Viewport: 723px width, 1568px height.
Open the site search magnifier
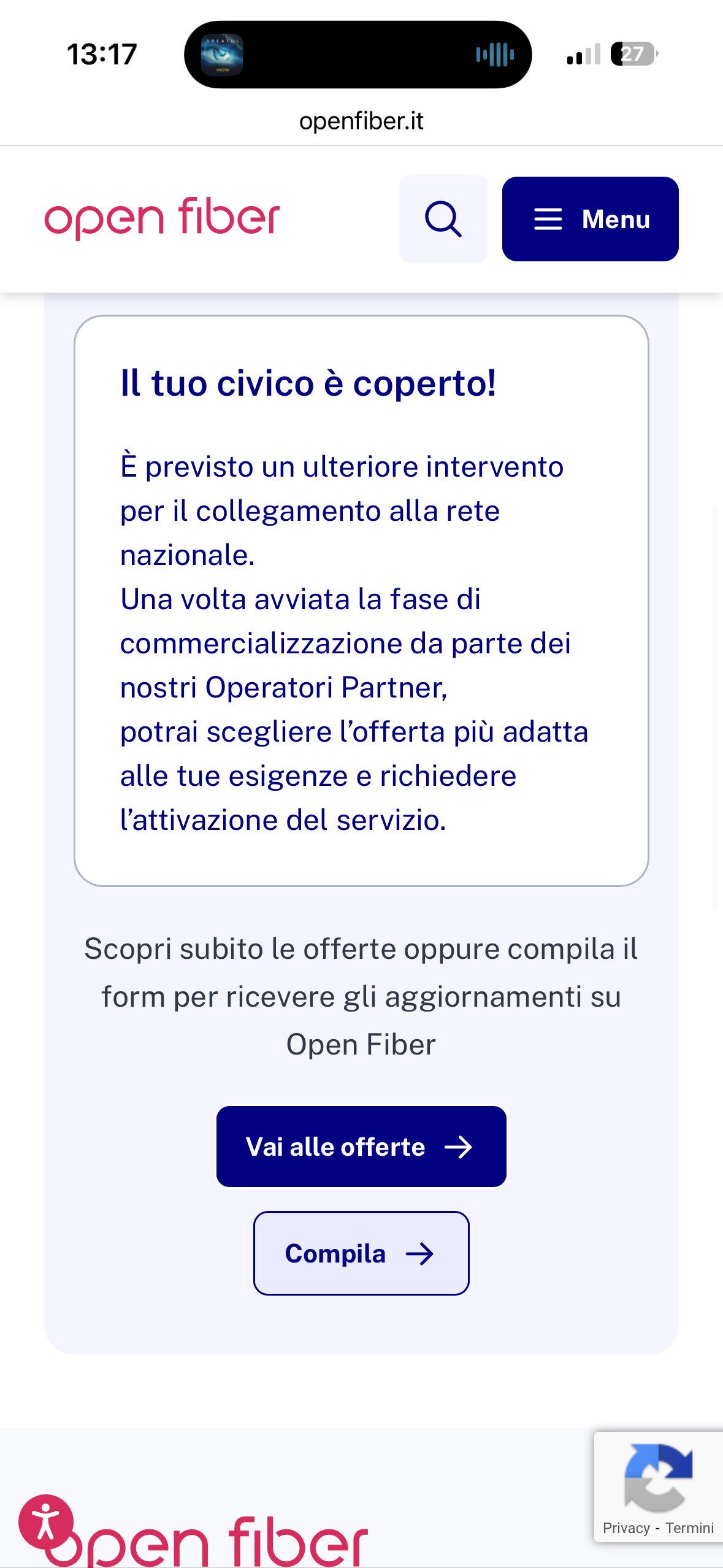(443, 219)
